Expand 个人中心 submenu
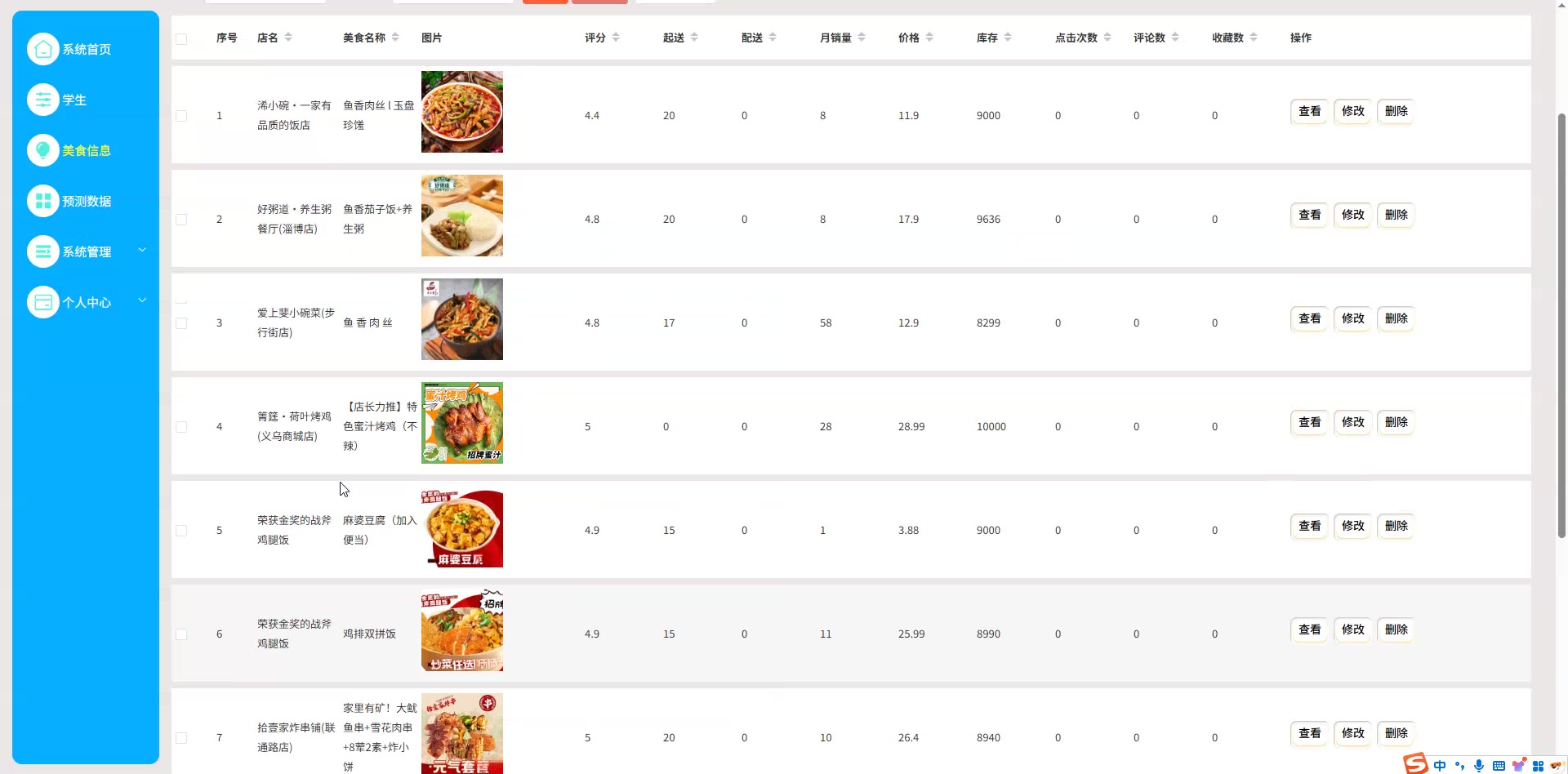The height and width of the screenshot is (774, 1568). 86,303
